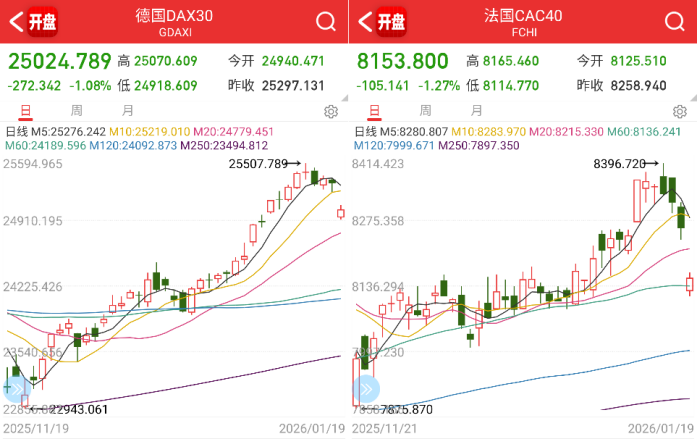
Task: Select the 日 tab on the CAC40 chart
Action: tap(375, 109)
